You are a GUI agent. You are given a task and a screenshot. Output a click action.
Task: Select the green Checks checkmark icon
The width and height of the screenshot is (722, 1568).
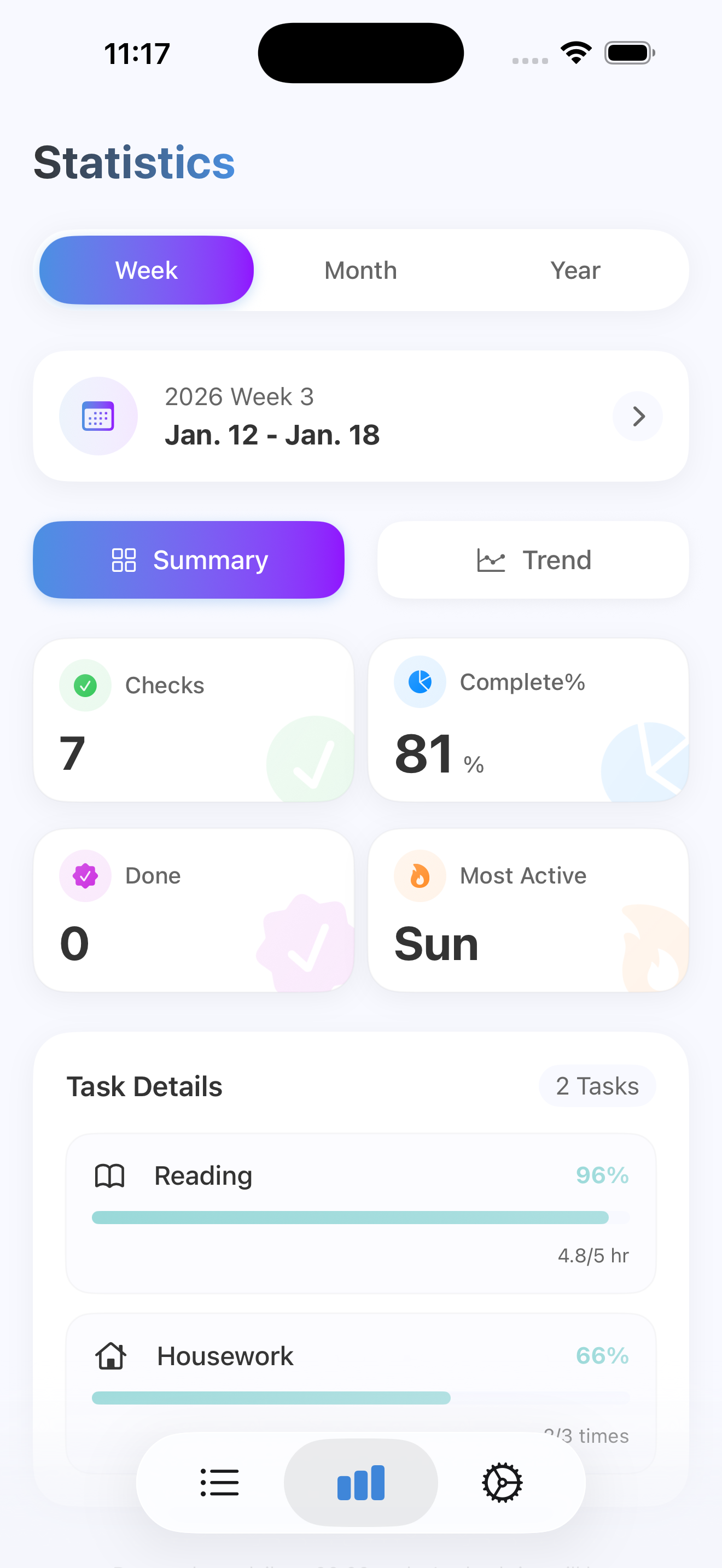[x=85, y=686]
